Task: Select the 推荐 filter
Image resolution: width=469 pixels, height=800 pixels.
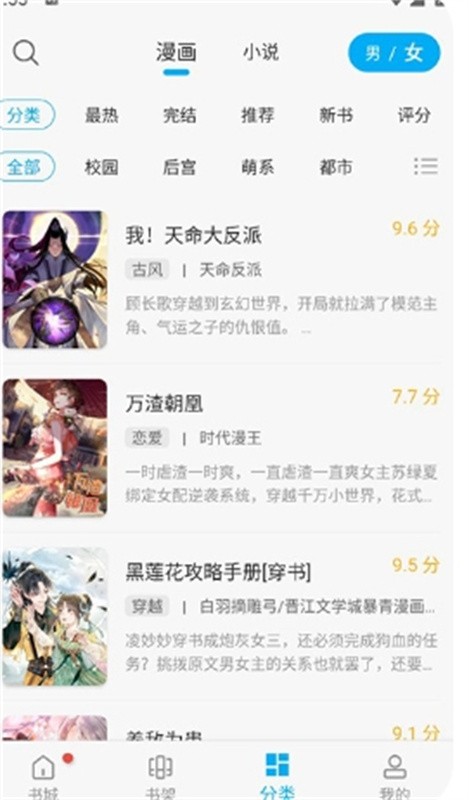Action: point(258,115)
